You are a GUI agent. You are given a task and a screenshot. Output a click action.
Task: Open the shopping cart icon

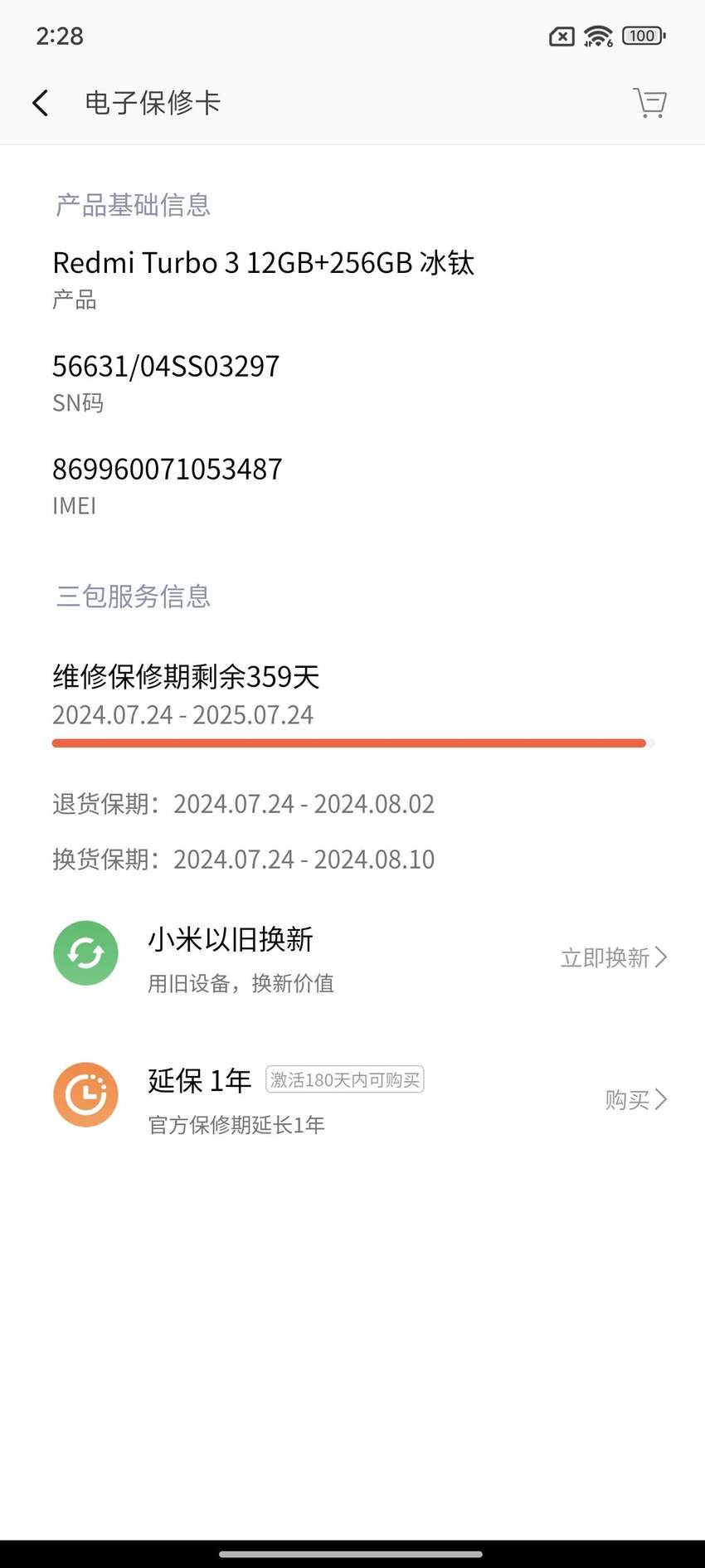649,103
